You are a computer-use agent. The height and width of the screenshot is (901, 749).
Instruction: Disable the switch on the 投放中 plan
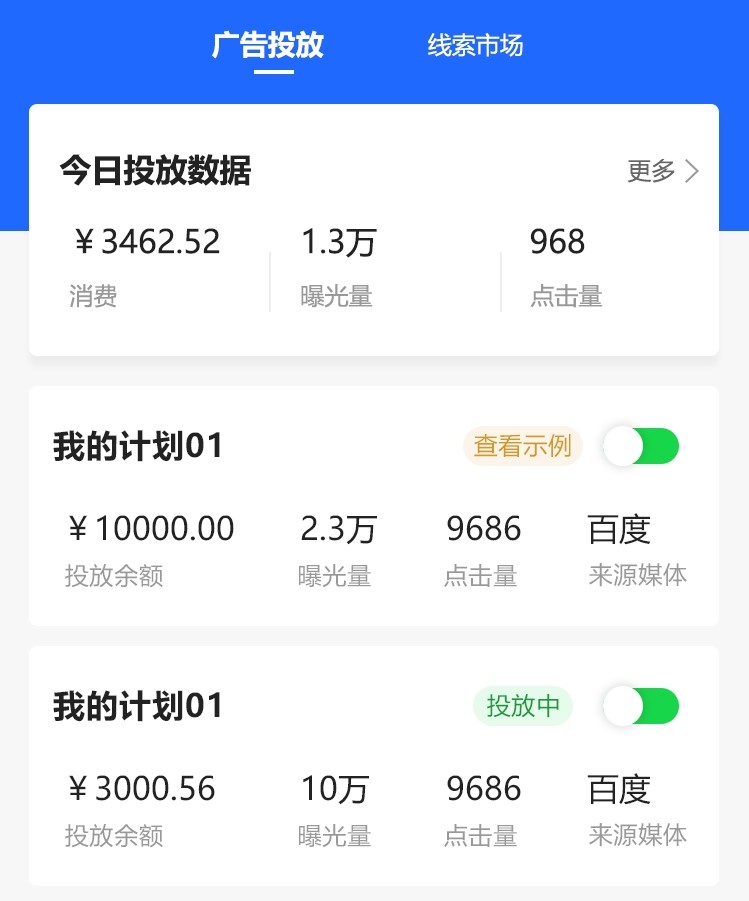tap(641, 706)
